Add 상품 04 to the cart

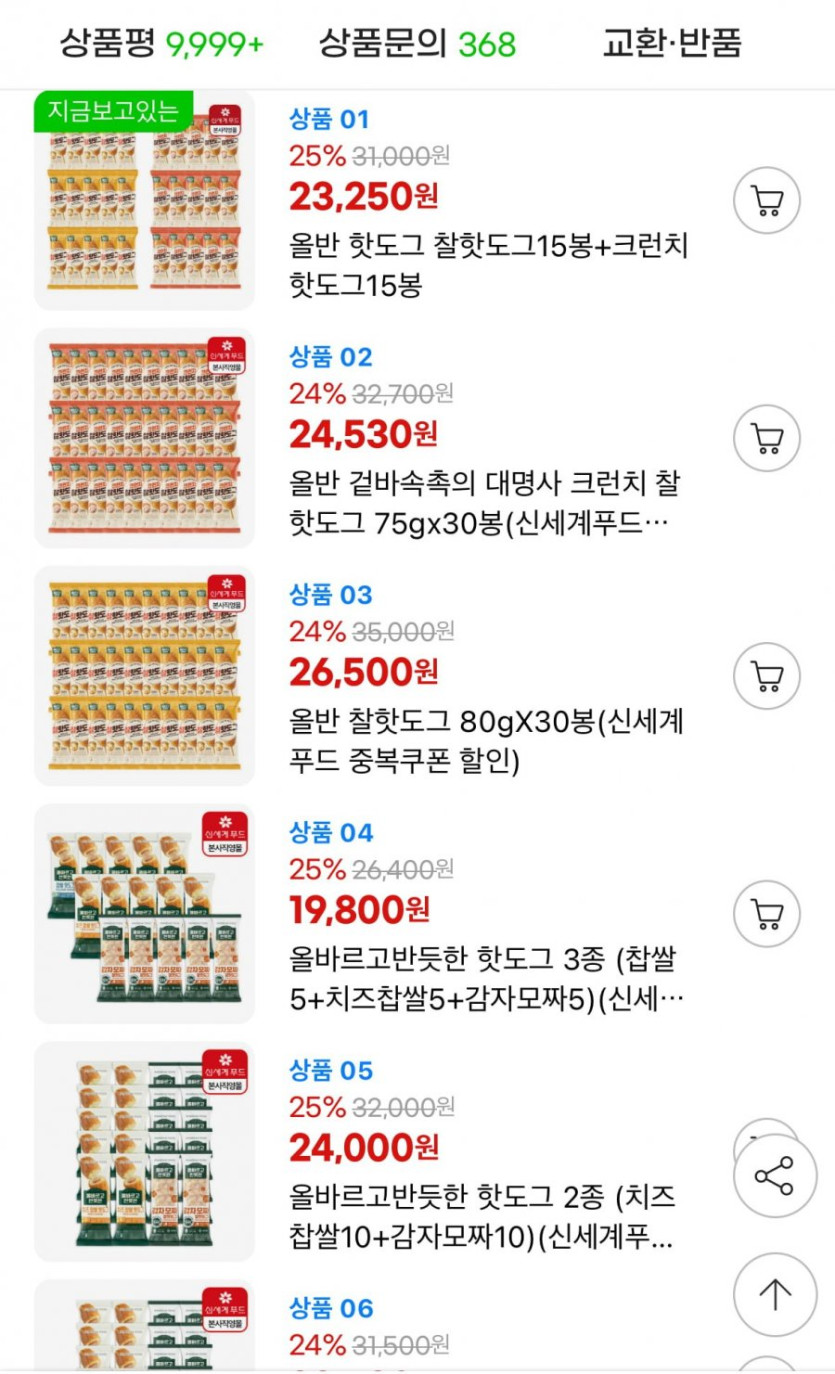pos(767,913)
